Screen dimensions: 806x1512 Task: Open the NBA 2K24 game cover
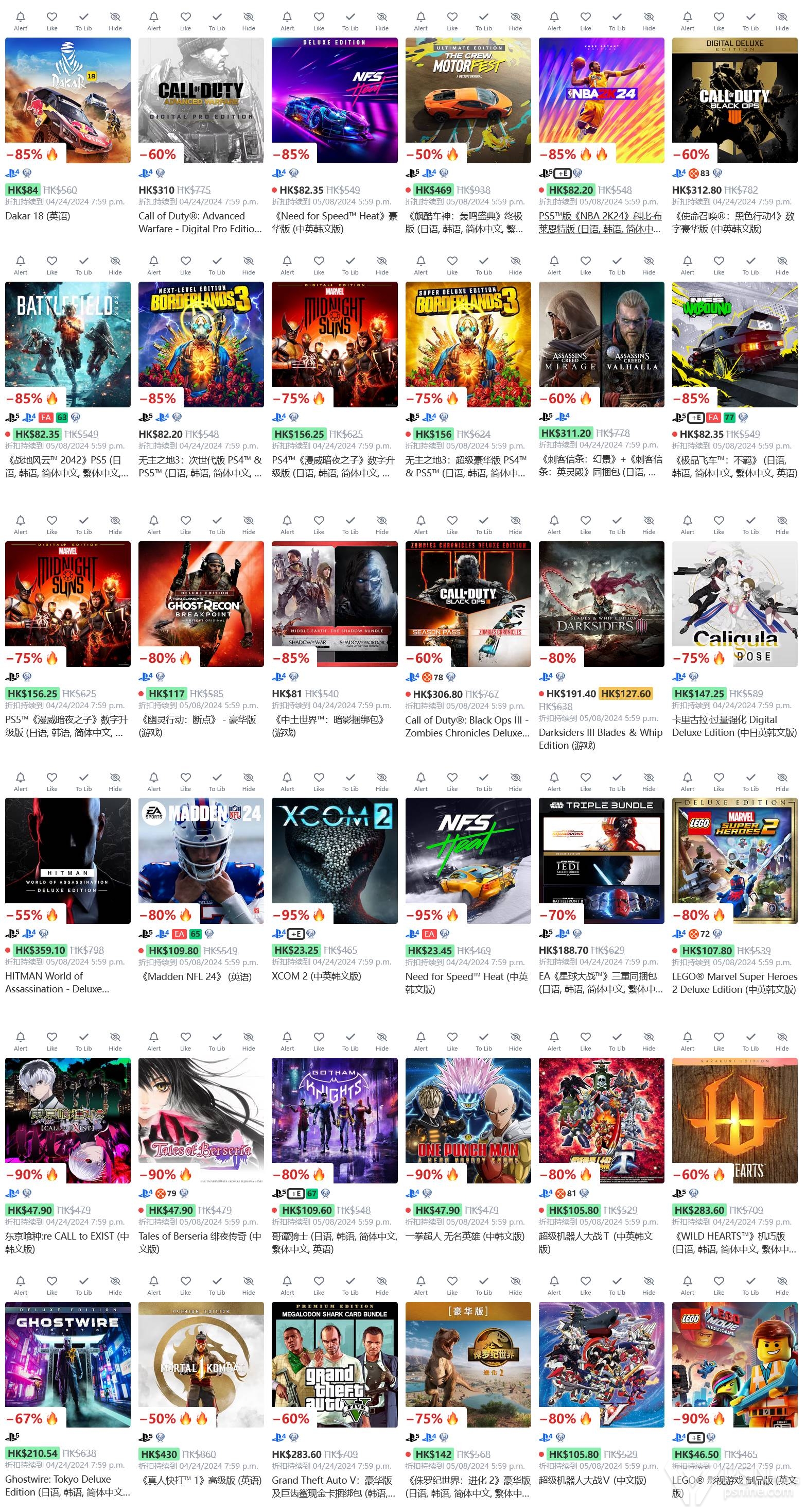(x=601, y=100)
